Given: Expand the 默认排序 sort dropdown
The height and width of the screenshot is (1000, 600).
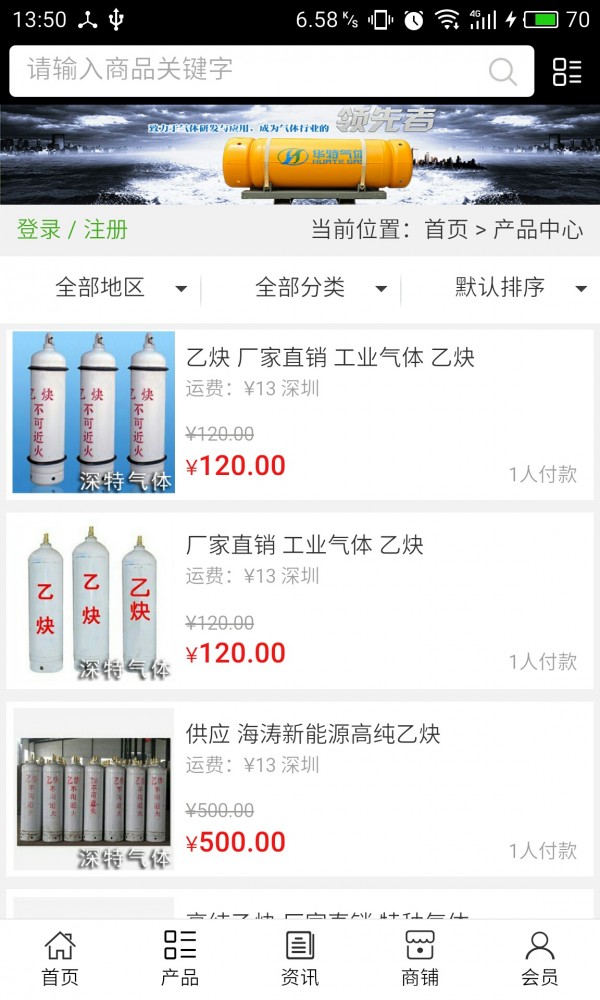Looking at the screenshot, I should tap(520, 288).
